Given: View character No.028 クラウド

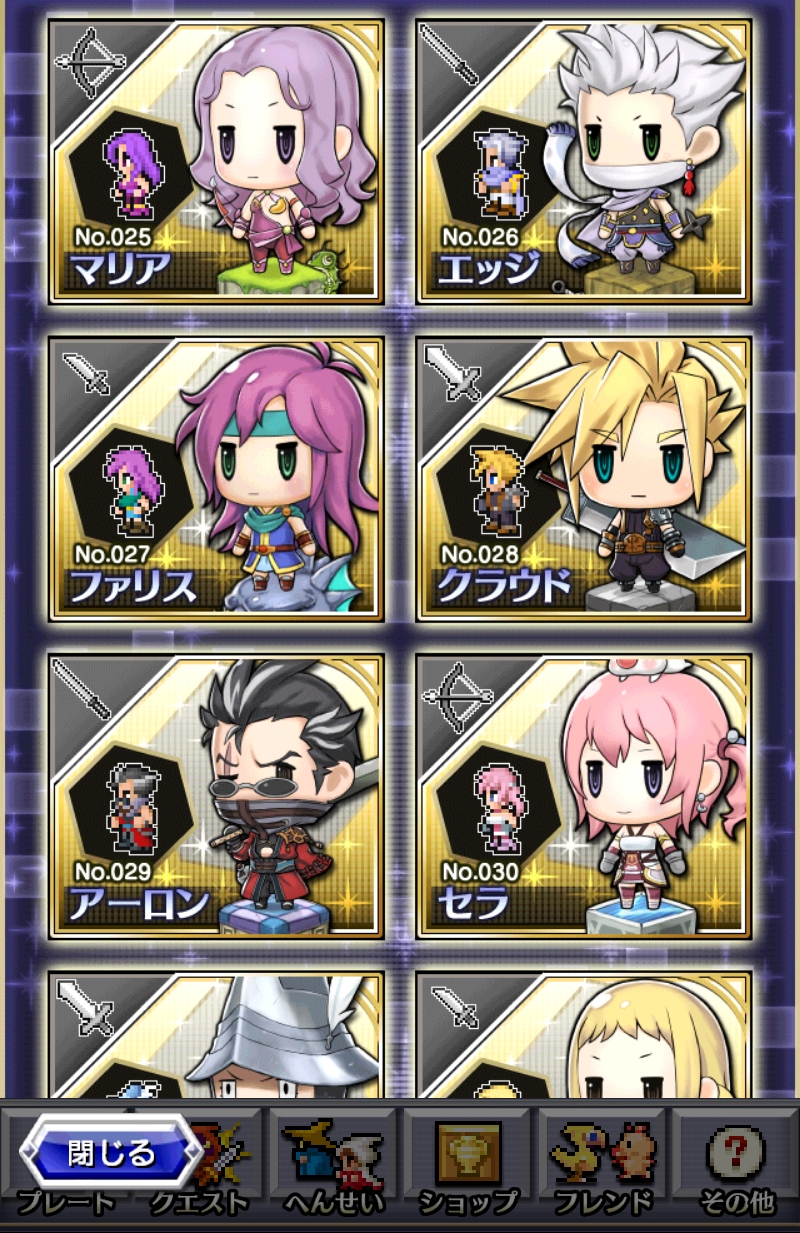Looking at the screenshot, I should 583,478.
